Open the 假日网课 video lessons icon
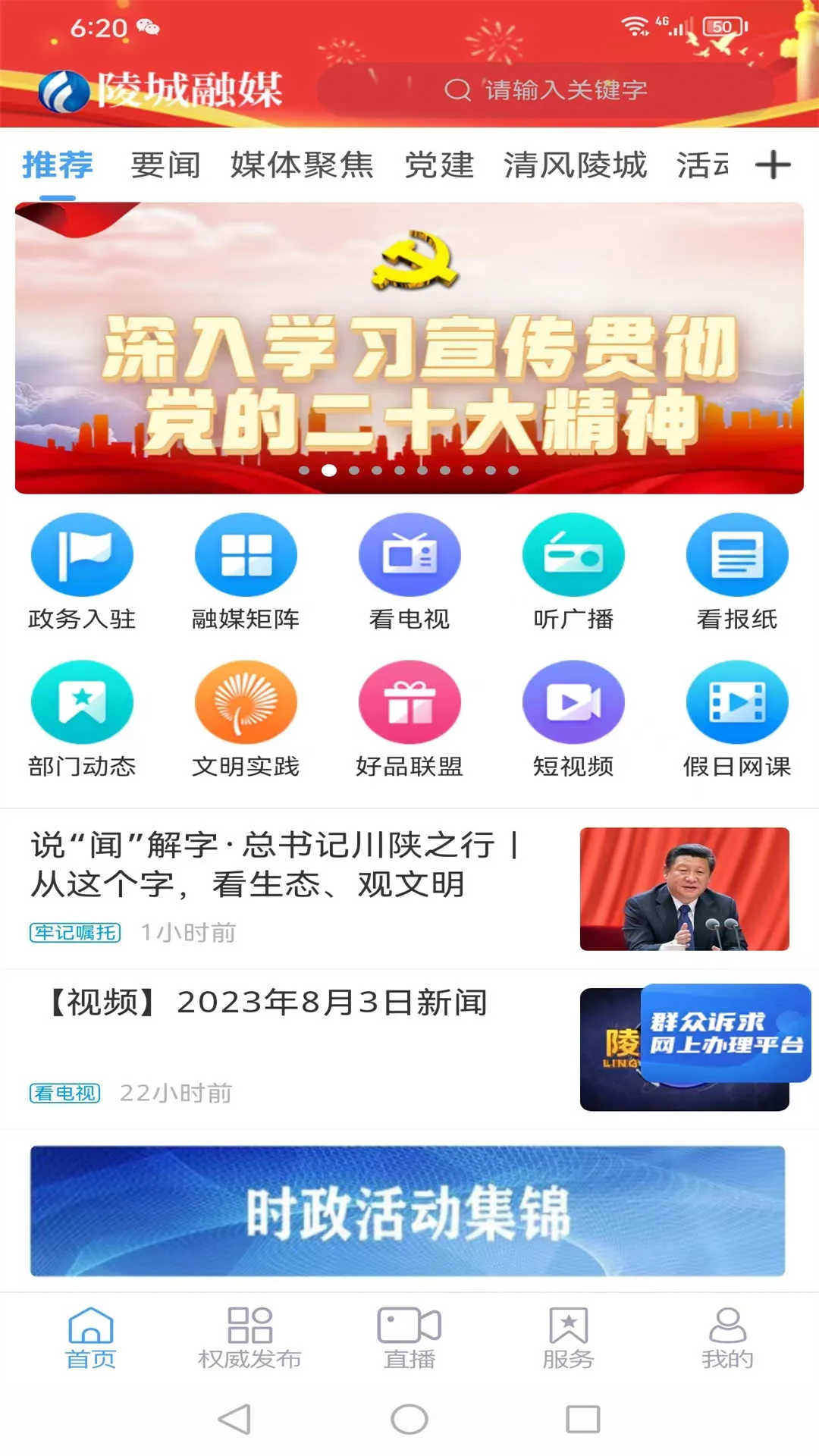 pos(736,703)
